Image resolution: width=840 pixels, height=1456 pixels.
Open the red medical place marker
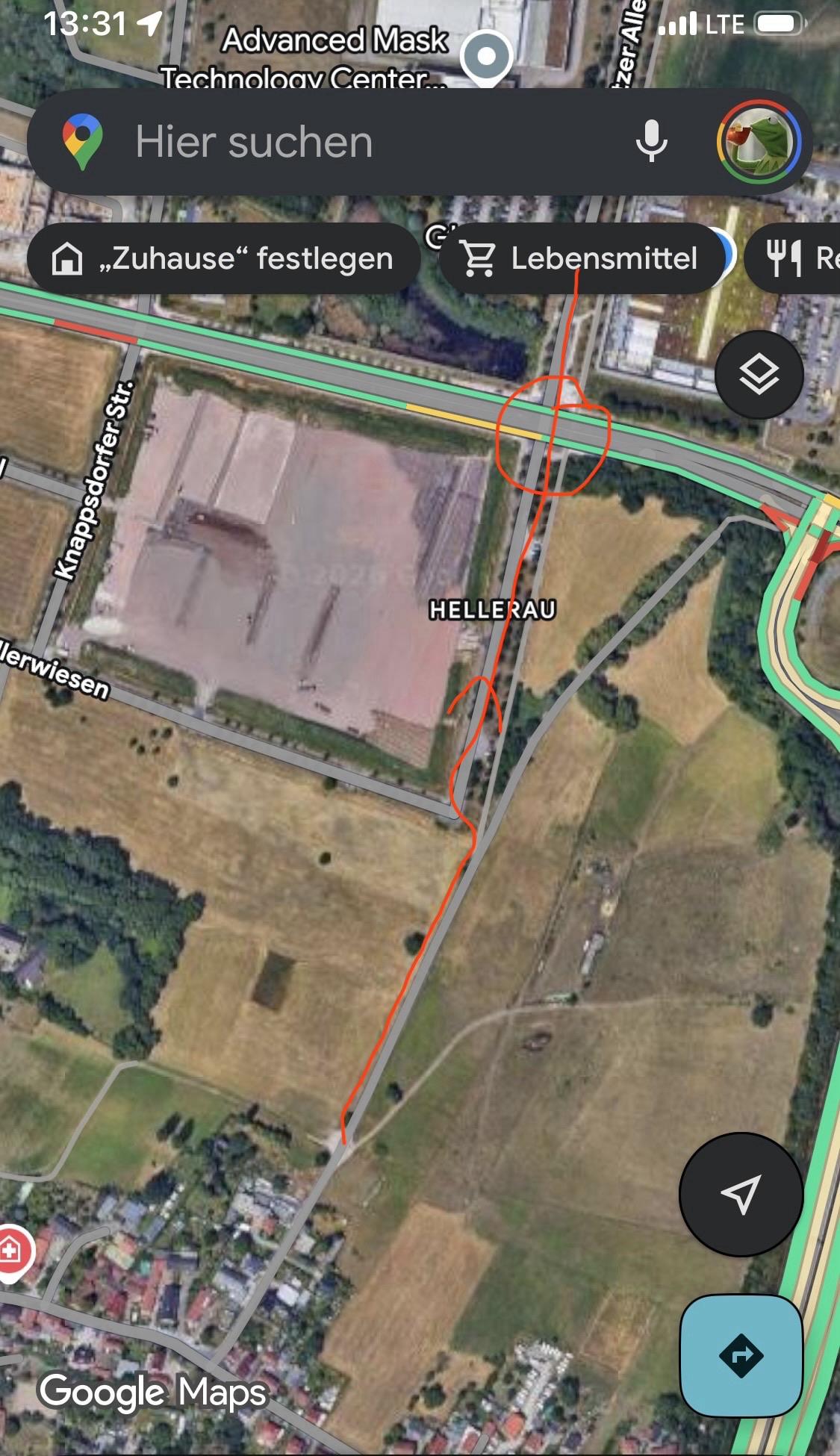[x=12, y=1250]
